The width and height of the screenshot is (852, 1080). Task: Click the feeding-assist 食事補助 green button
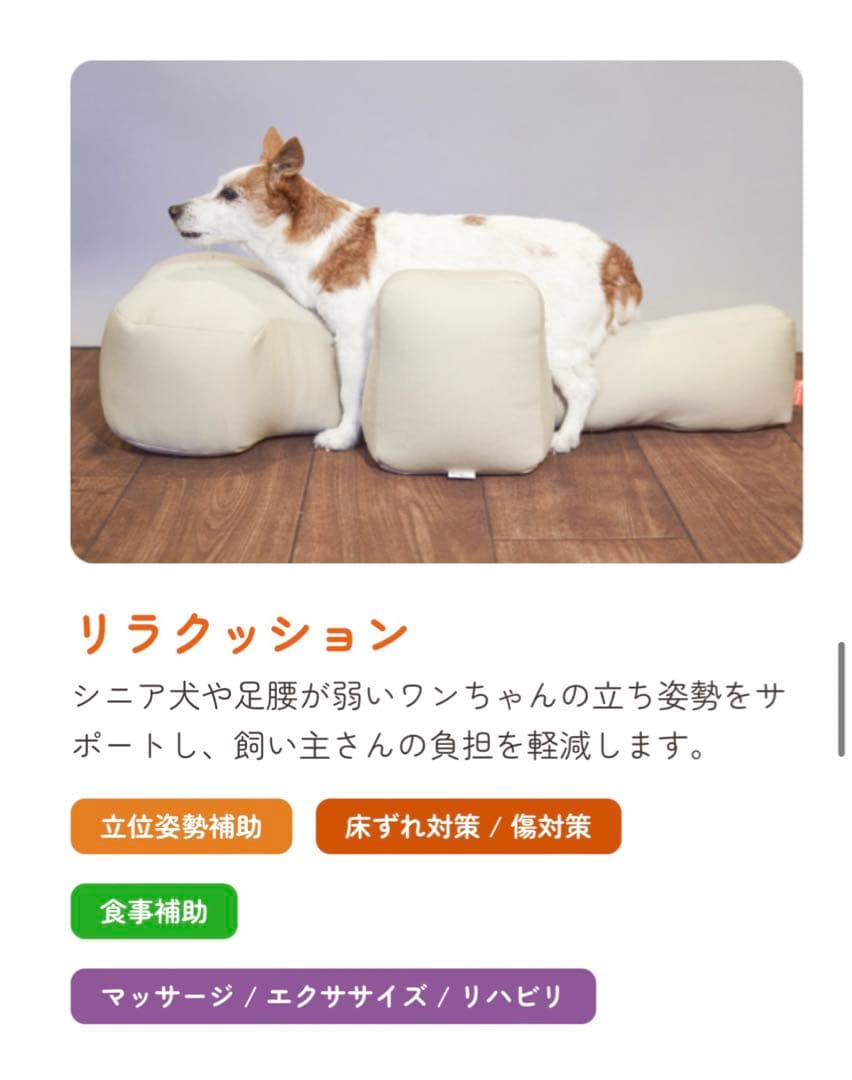tap(154, 909)
